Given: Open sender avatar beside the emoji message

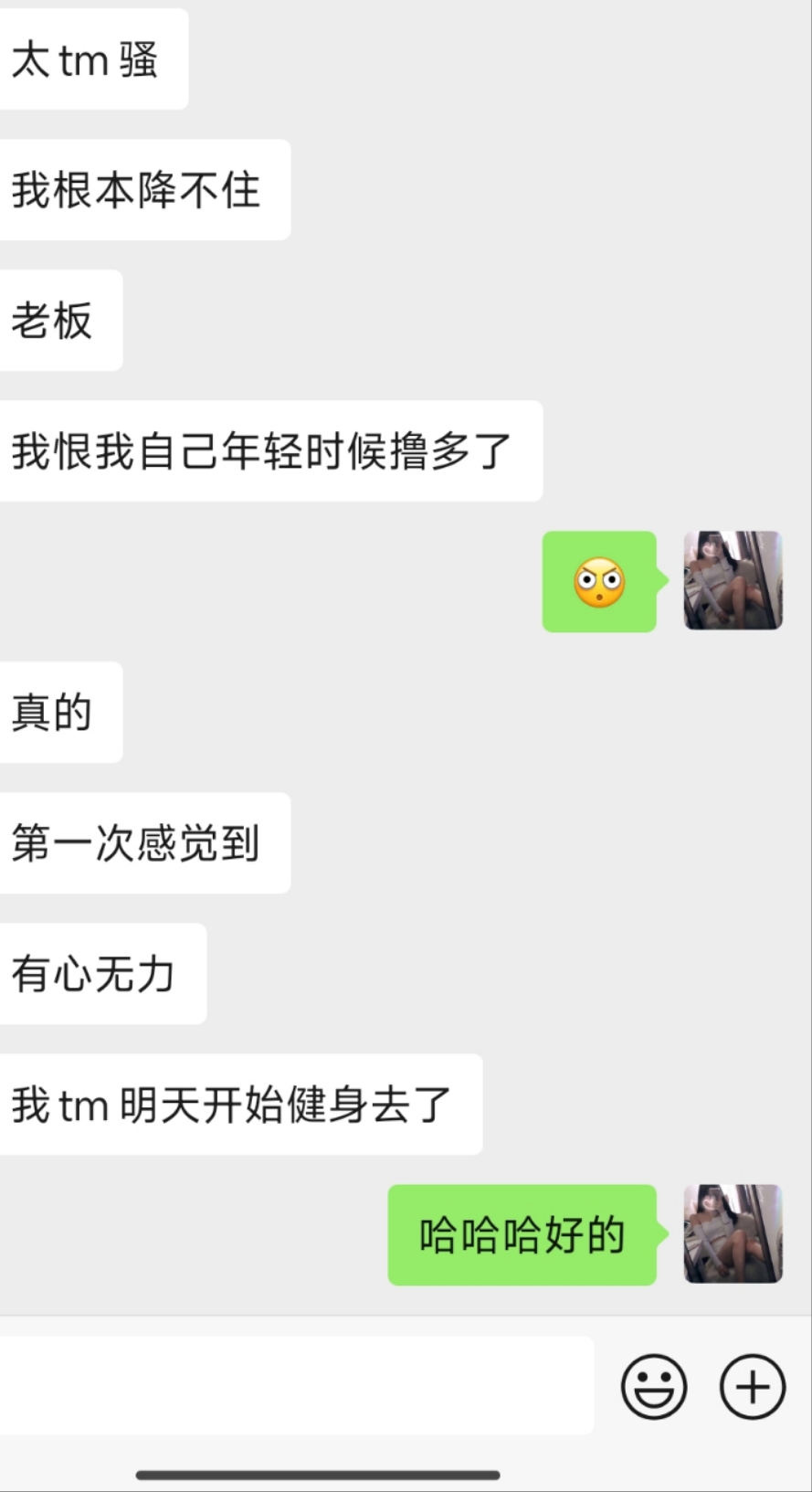Looking at the screenshot, I should [733, 580].
